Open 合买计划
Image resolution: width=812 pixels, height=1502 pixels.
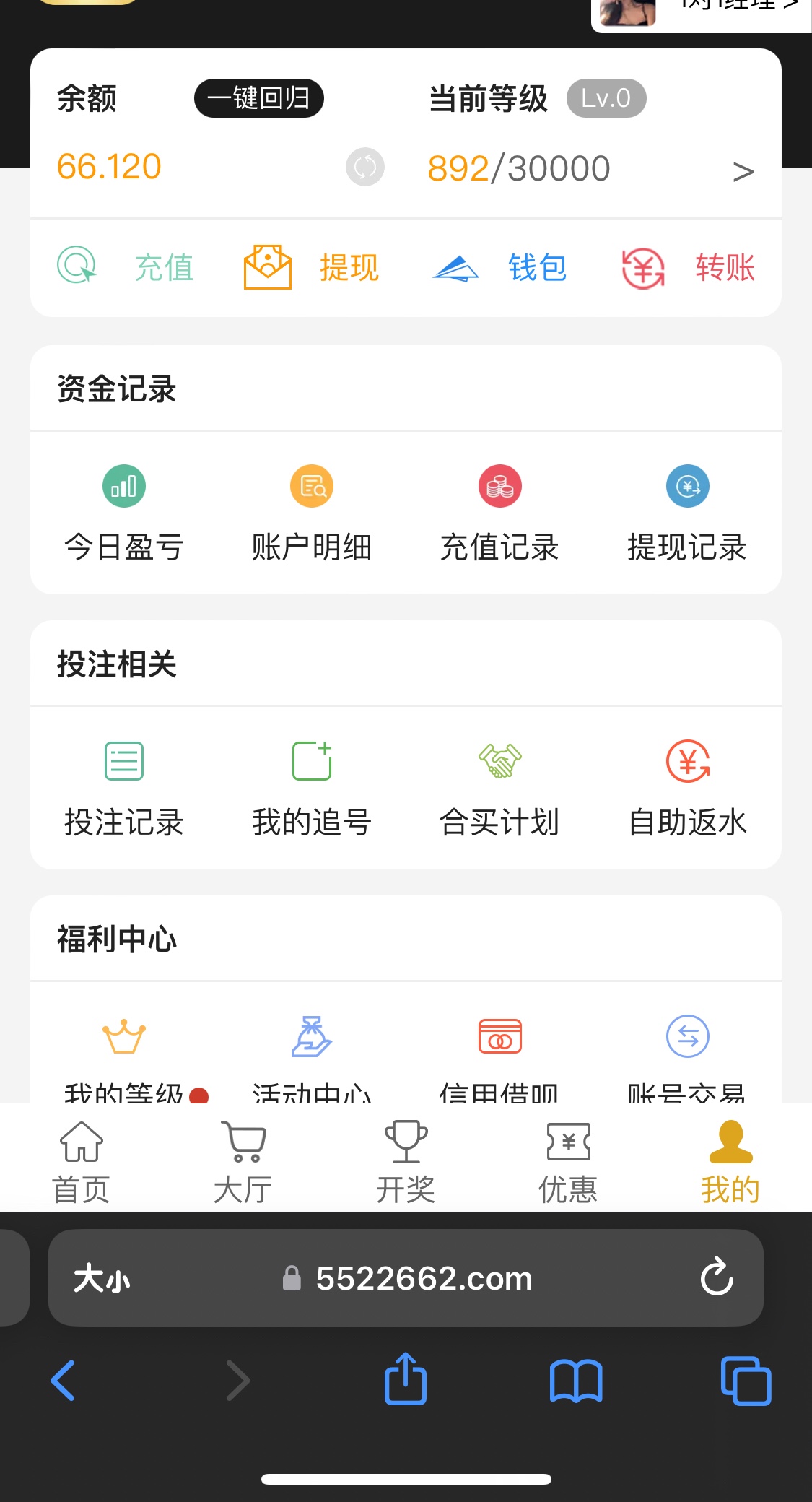coord(499,788)
